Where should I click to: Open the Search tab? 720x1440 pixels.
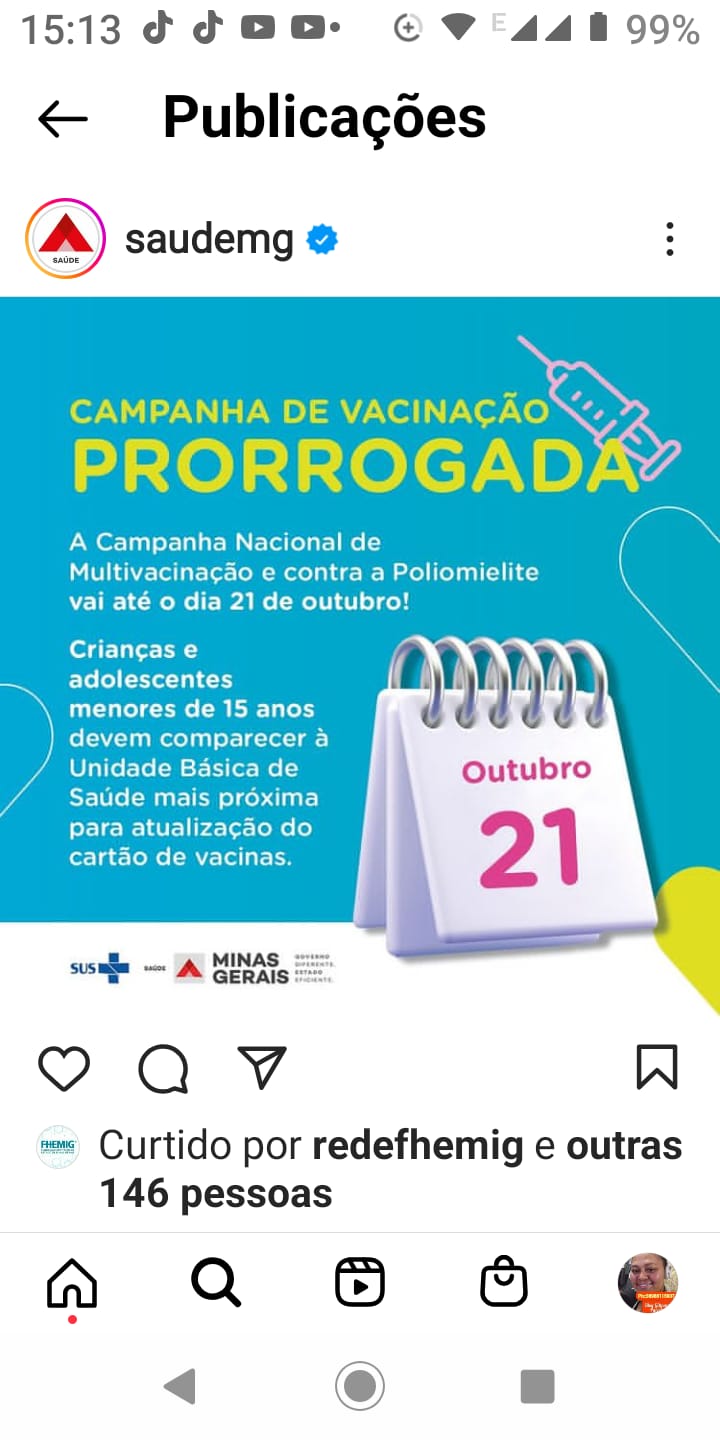pos(216,1283)
